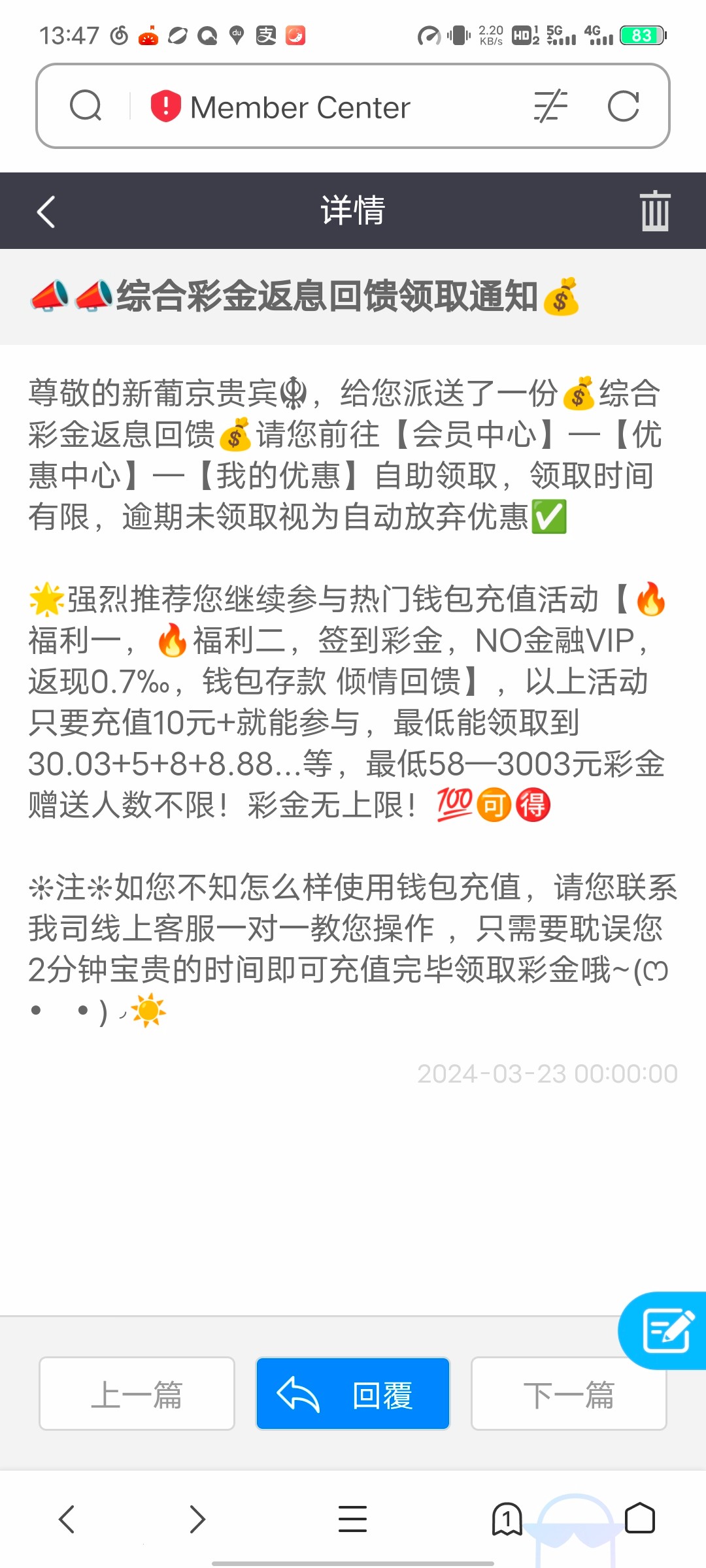Select 下一篇 to view next message
This screenshot has width=706, height=1568.
[568, 1392]
